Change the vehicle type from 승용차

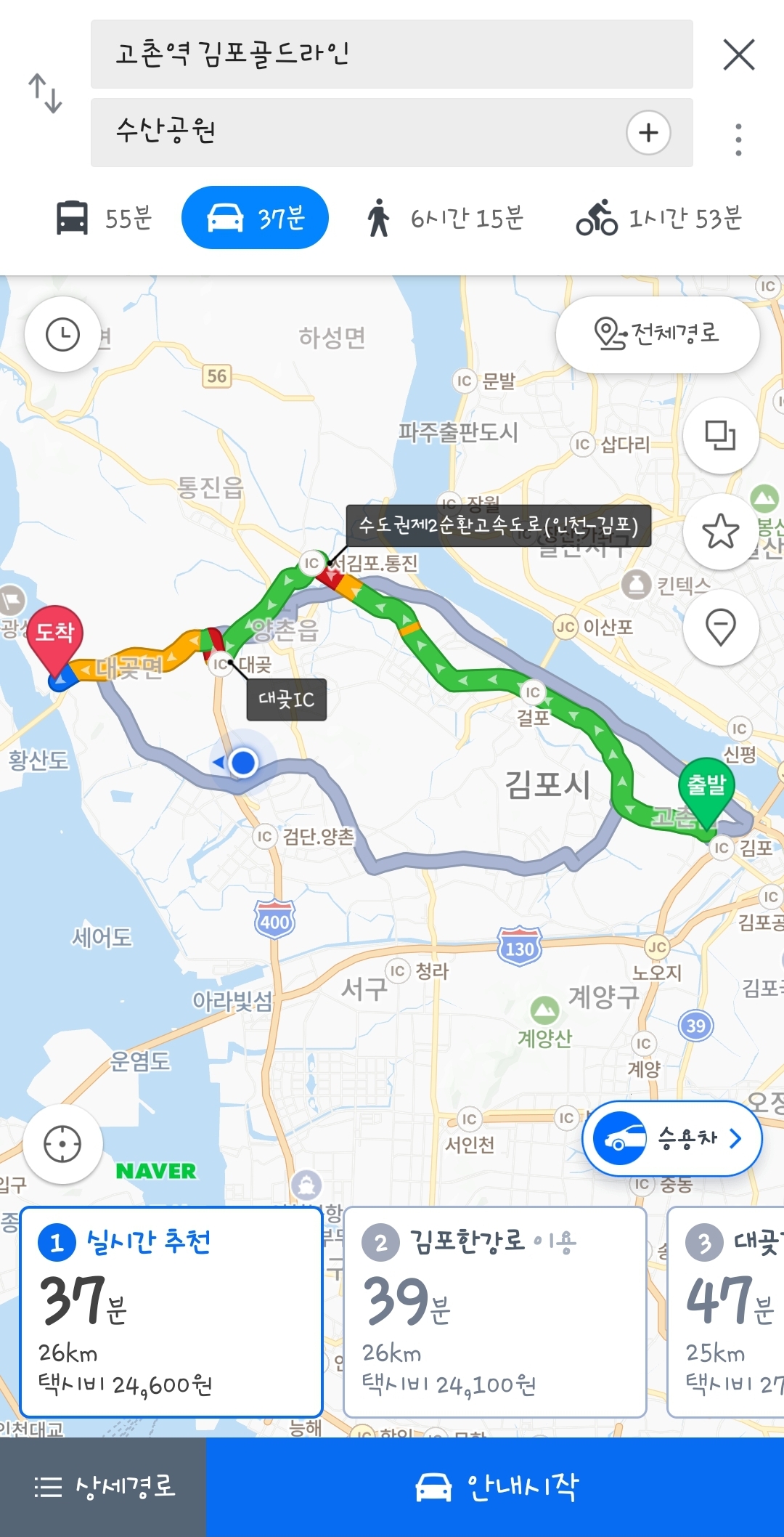(x=672, y=1138)
